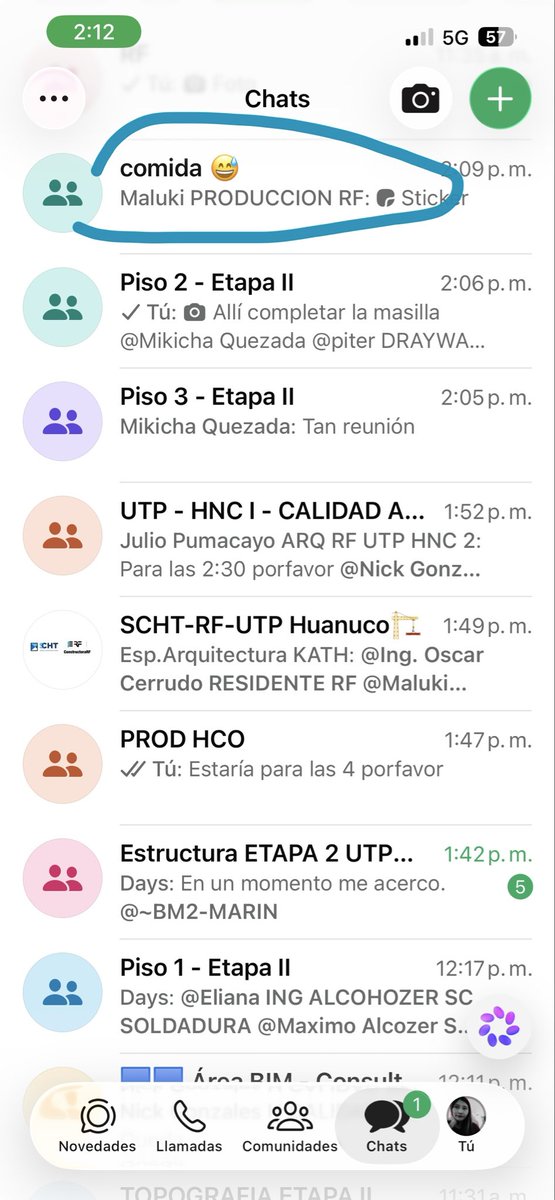Switch to the Novedades tab
Viewport: 555px width, 1200px height.
point(97,1125)
